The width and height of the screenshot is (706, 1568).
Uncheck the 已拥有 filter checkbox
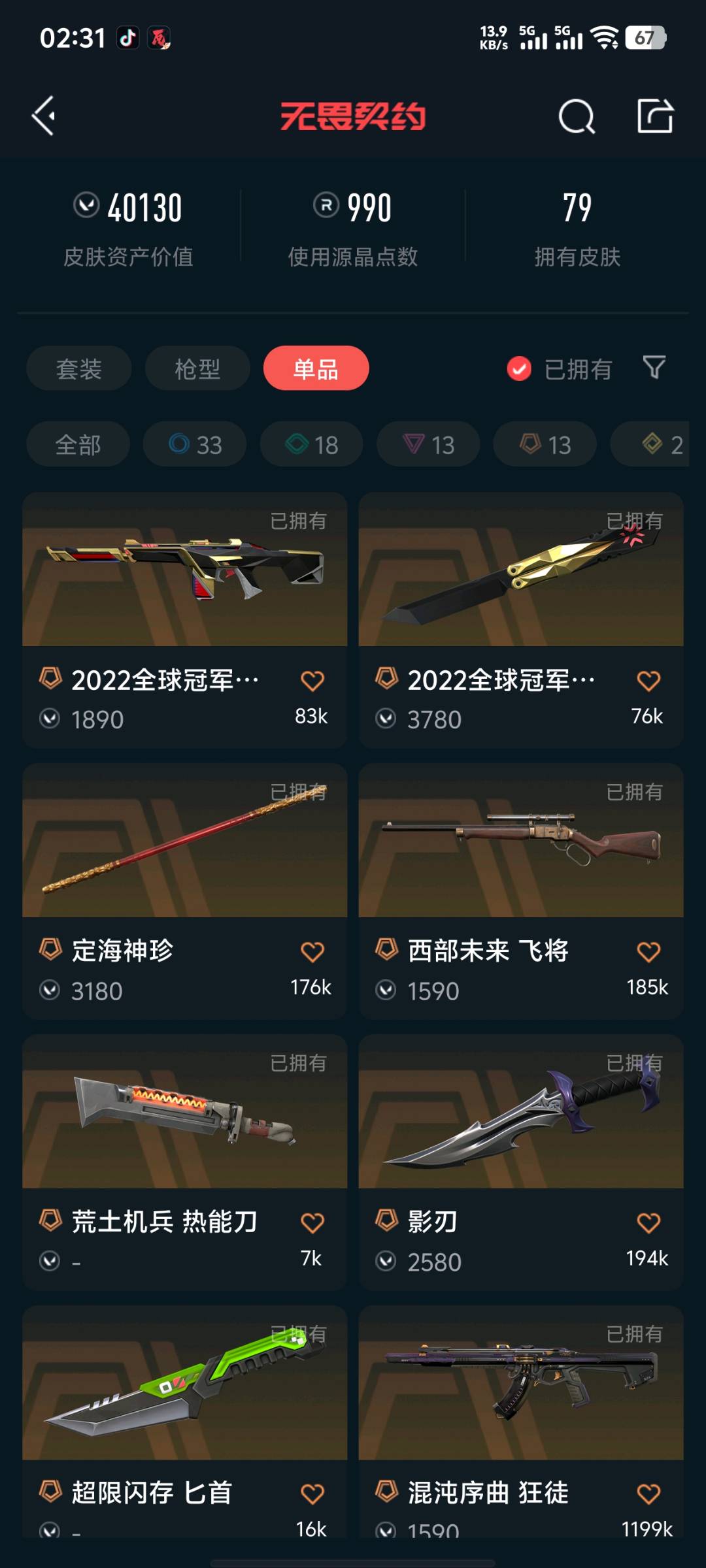point(519,369)
